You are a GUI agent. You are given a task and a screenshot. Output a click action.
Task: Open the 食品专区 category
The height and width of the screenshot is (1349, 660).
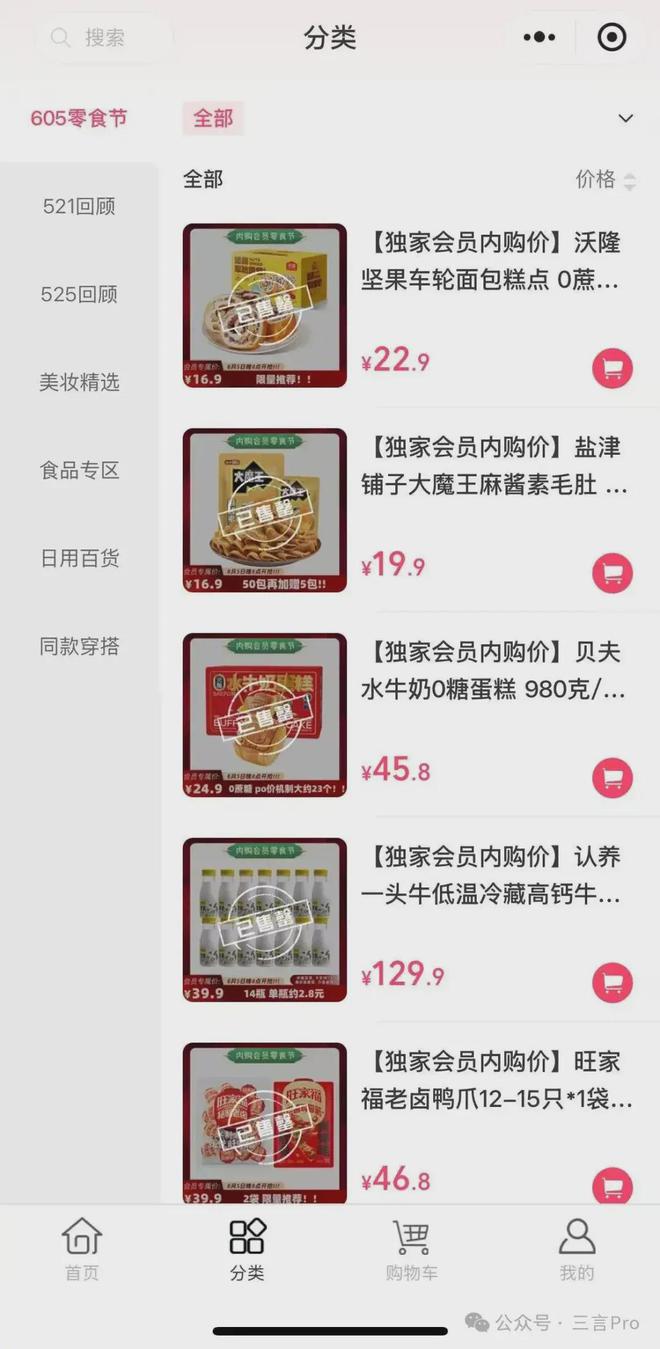pos(79,470)
